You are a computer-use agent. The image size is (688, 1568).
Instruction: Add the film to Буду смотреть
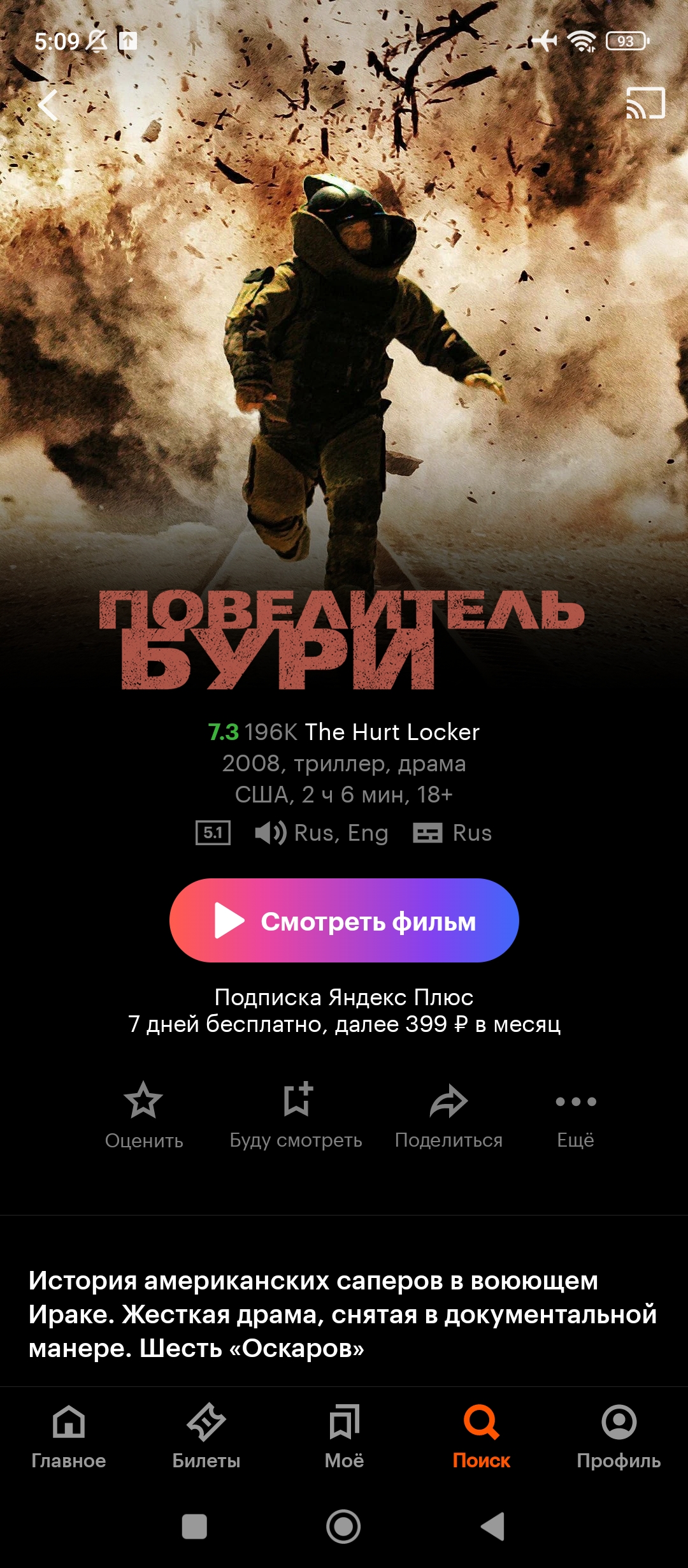pyautogui.click(x=296, y=1116)
